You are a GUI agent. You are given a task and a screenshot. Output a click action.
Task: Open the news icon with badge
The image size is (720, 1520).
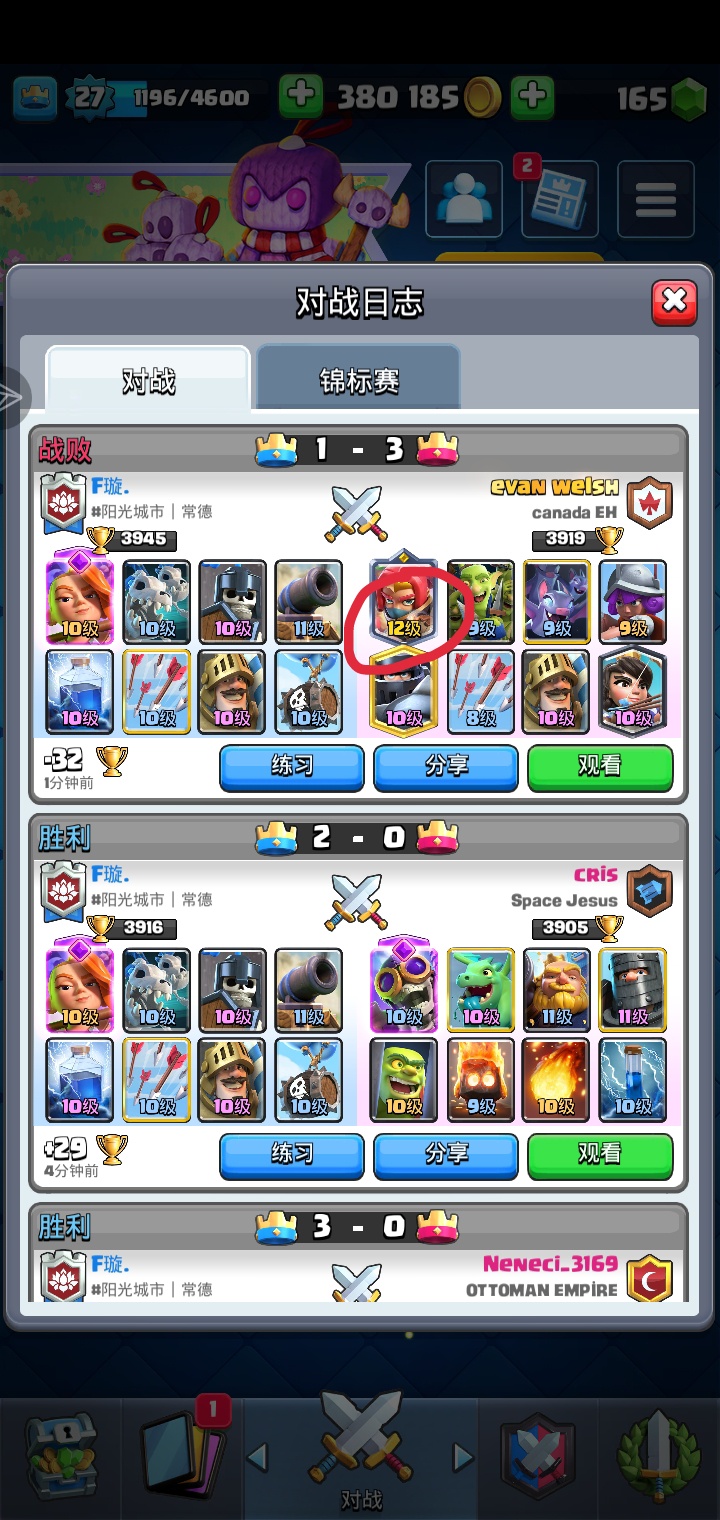[558, 199]
